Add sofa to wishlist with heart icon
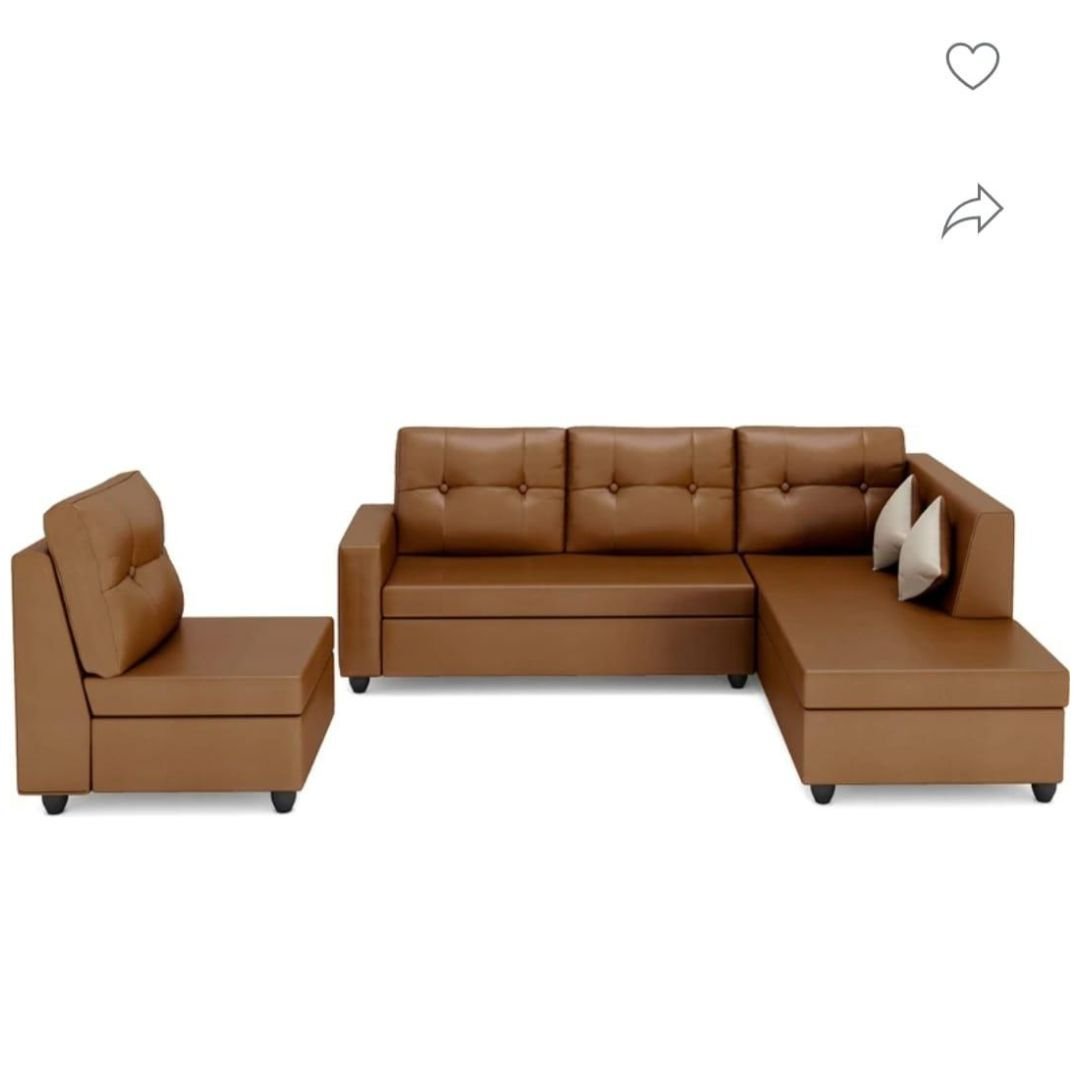This screenshot has height=1080, width=1080. [972, 66]
